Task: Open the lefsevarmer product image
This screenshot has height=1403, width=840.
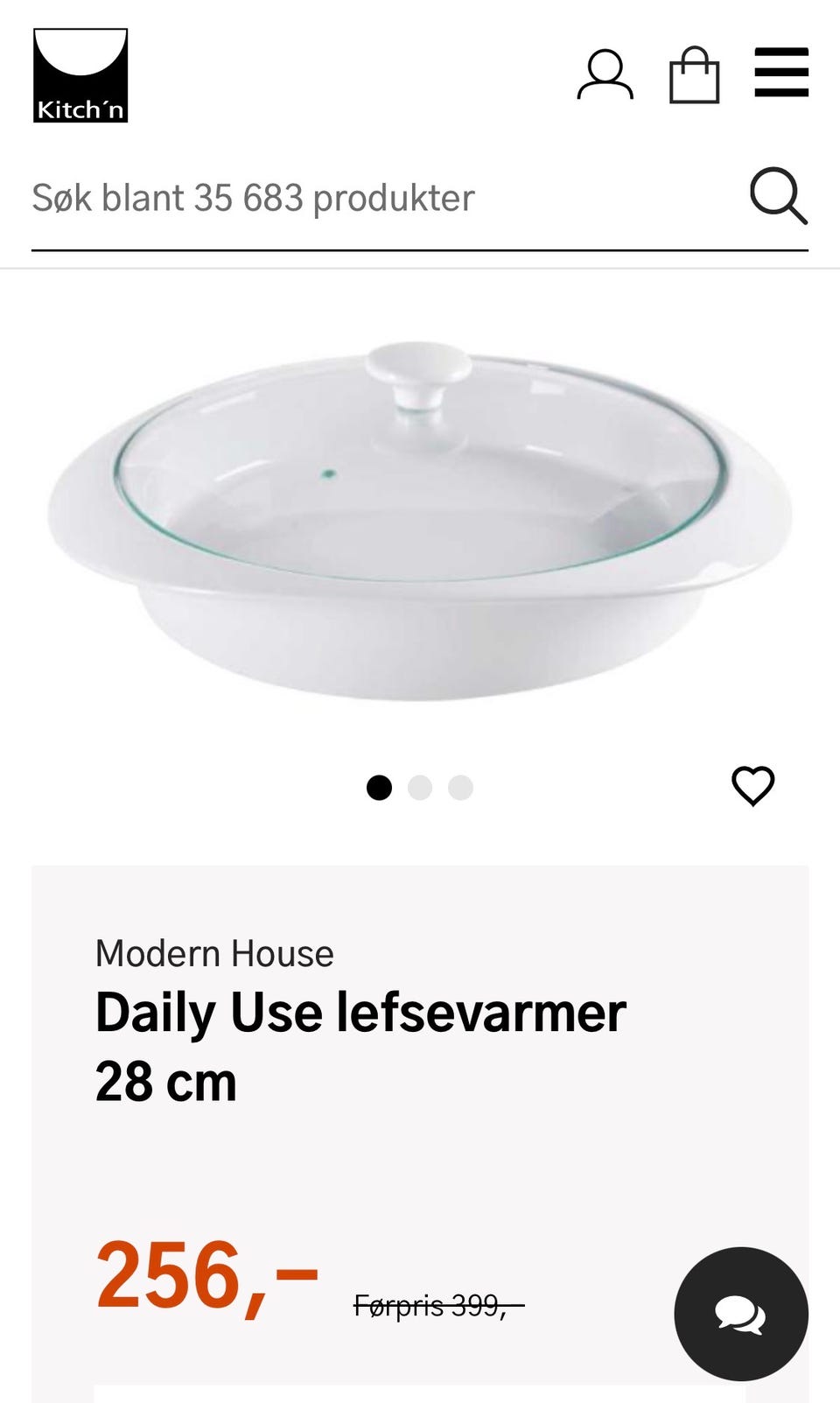Action: (x=420, y=521)
